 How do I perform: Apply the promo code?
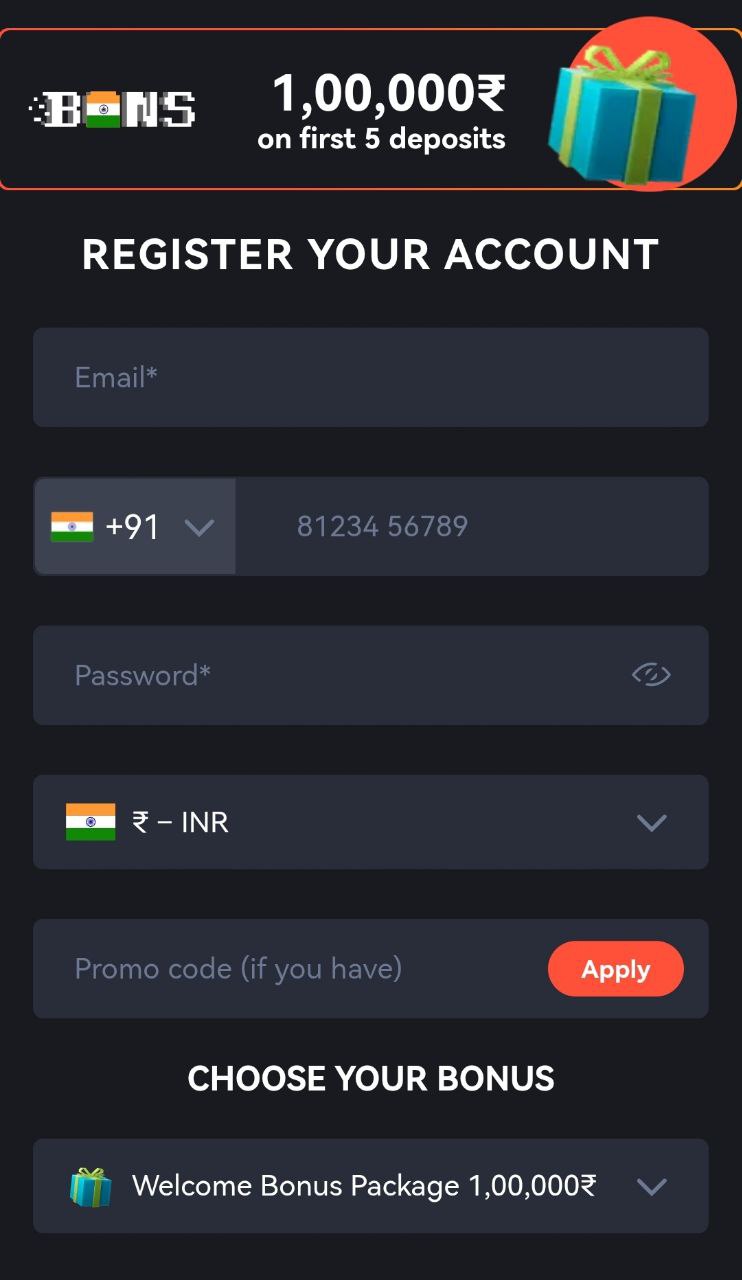pyautogui.click(x=616, y=969)
